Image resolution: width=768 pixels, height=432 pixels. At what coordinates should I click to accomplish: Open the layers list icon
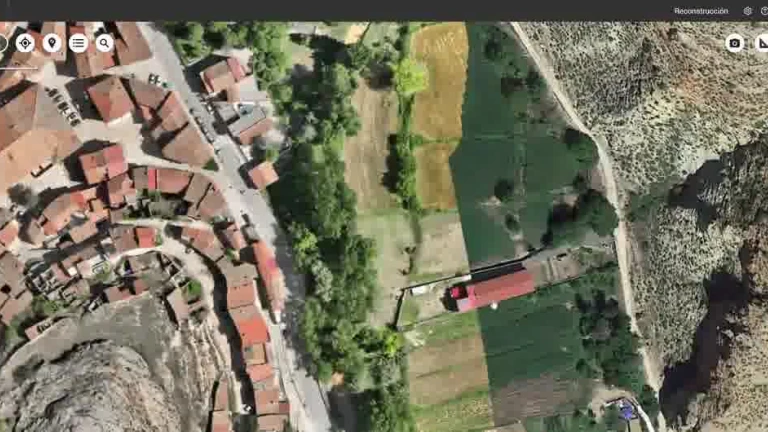click(x=78, y=43)
